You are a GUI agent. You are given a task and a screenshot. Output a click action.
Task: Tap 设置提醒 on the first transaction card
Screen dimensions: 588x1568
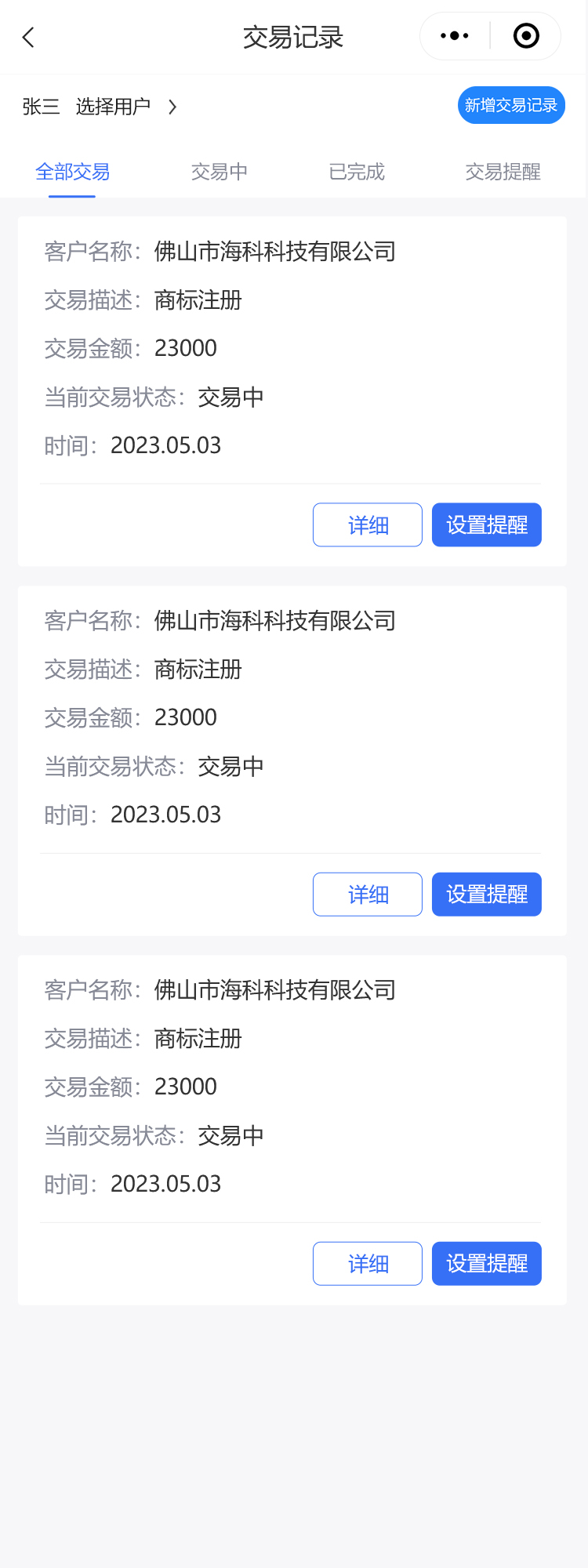pos(486,524)
